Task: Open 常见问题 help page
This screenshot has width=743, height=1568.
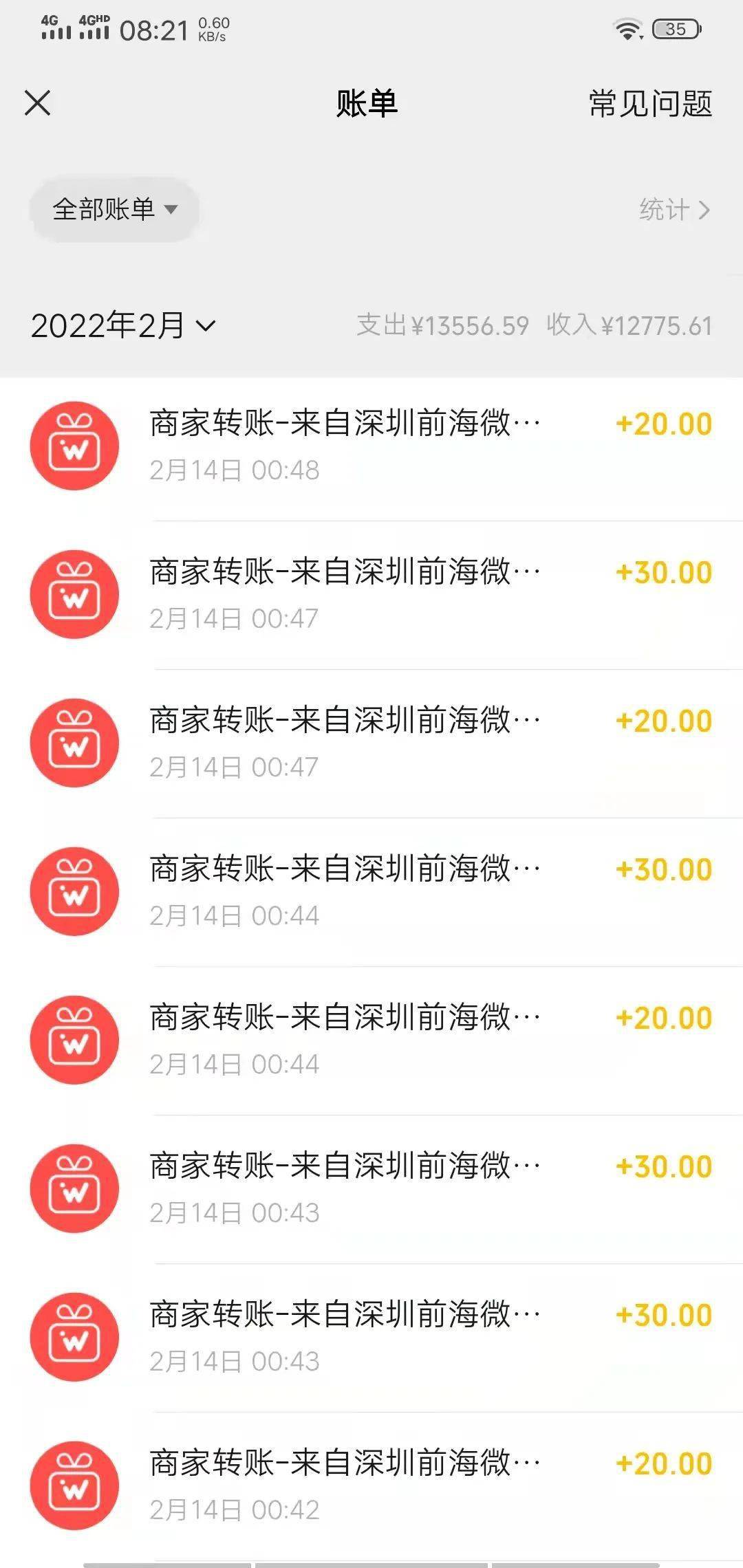Action: click(649, 103)
